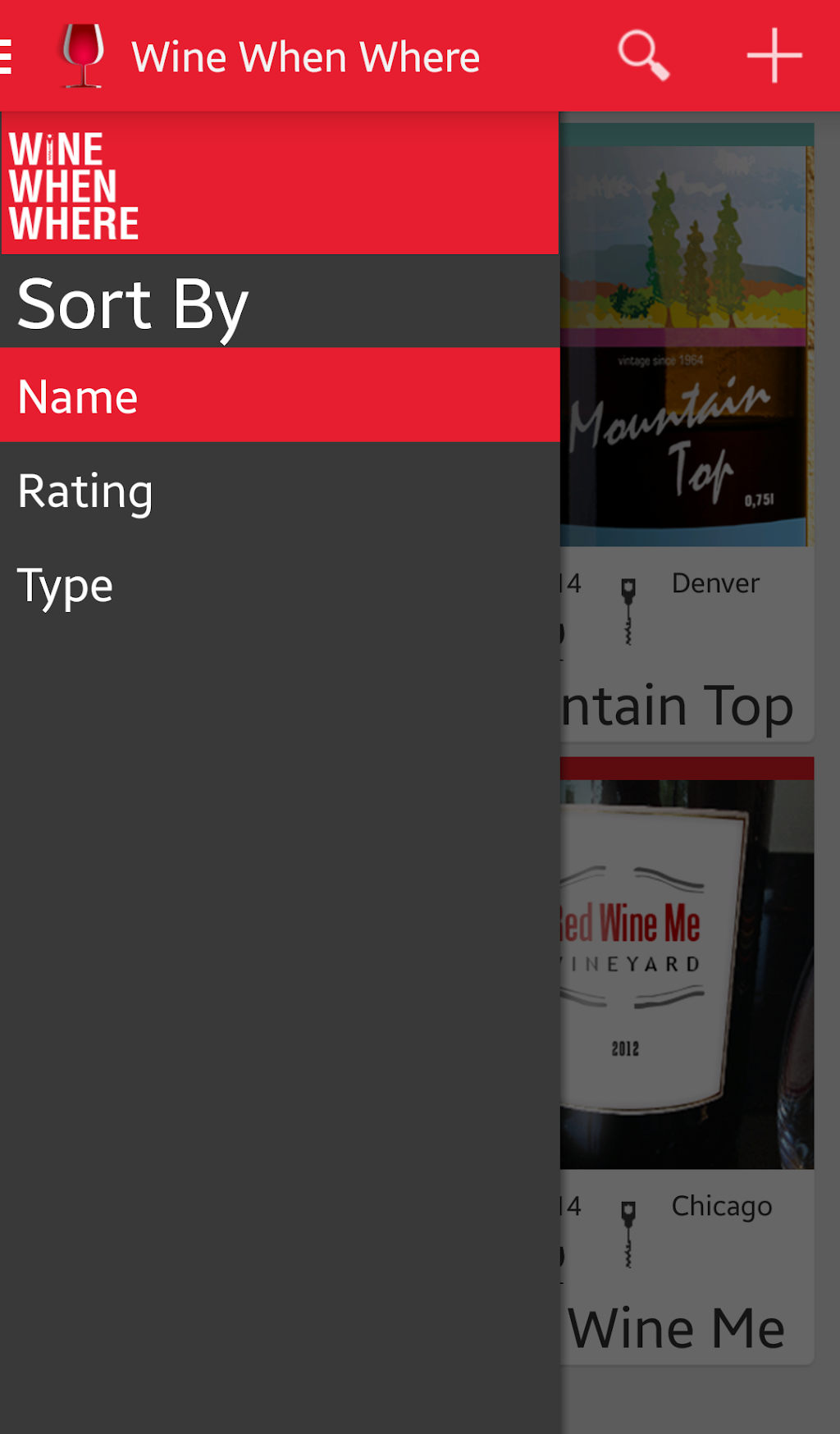Close the drawer via hamburger button

(7, 56)
